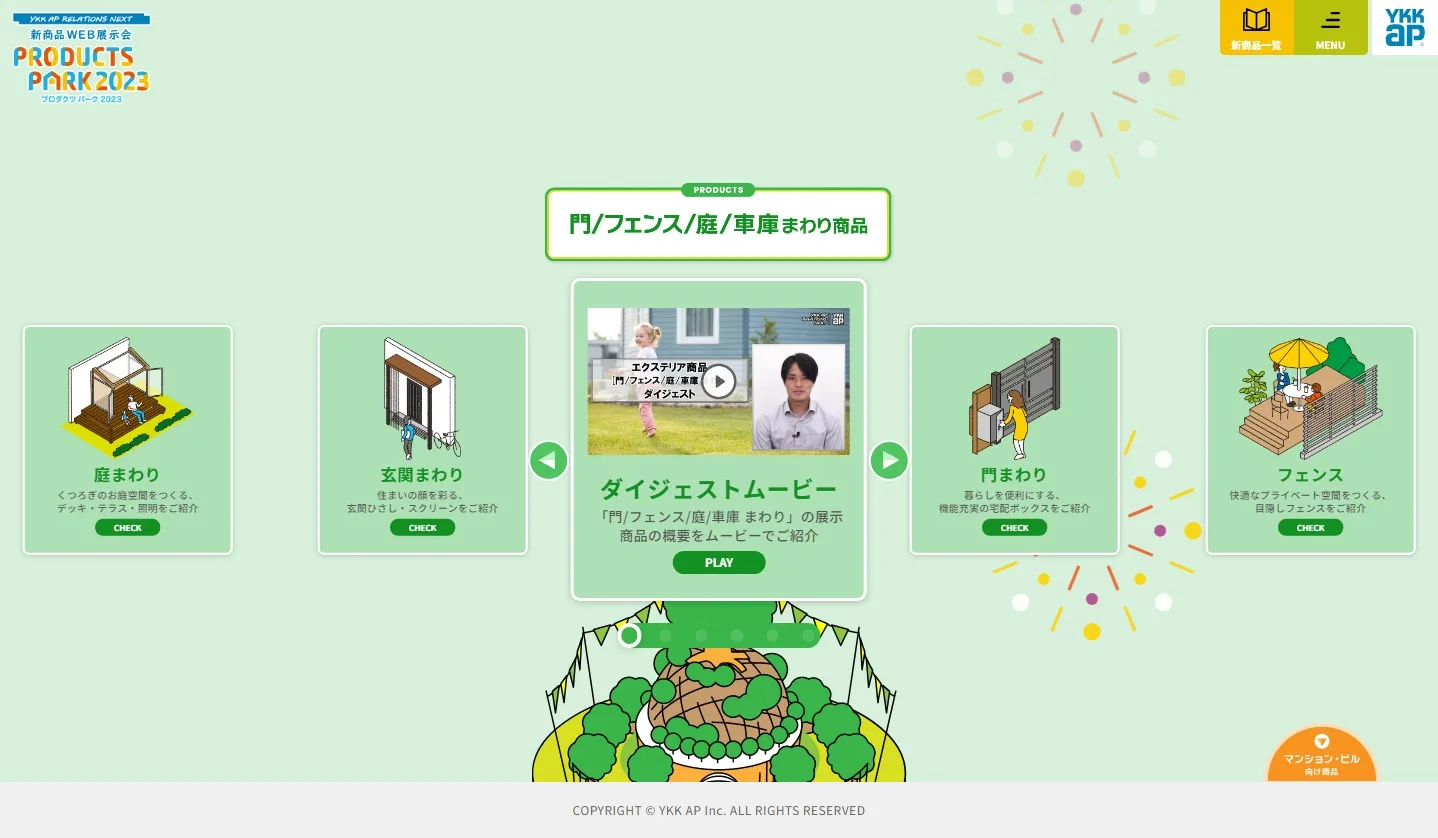Tap CHECK on the 庭まわり card
The image size is (1438, 838).
tap(127, 528)
